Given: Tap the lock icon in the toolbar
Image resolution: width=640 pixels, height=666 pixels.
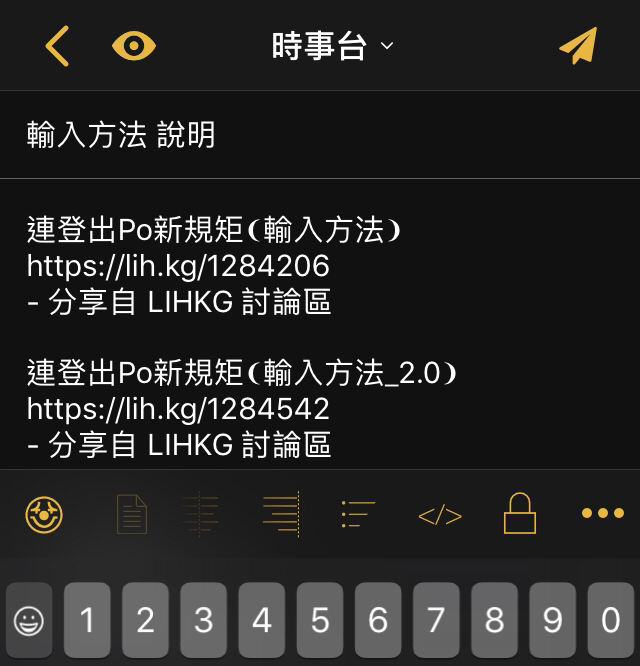Looking at the screenshot, I should pos(519,514).
